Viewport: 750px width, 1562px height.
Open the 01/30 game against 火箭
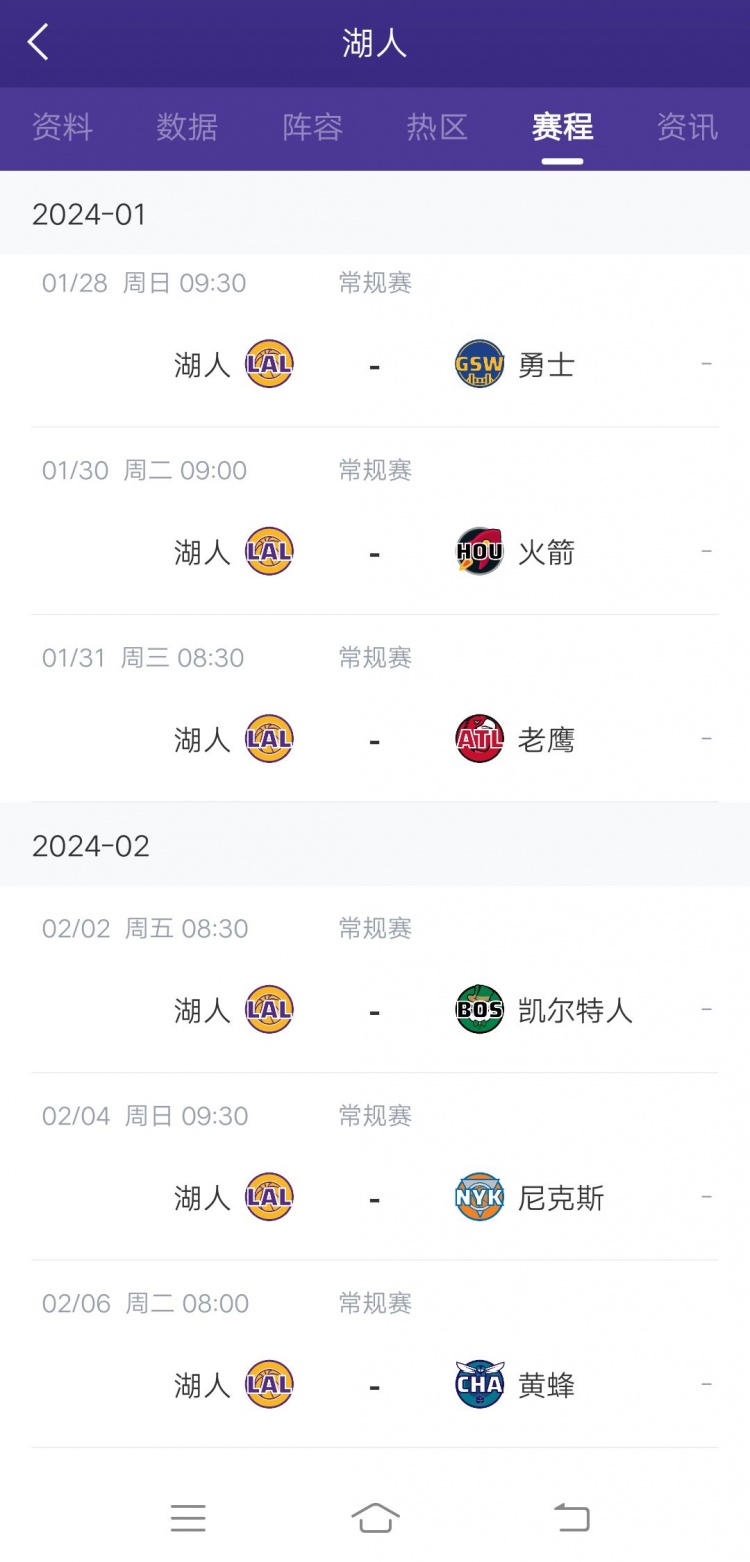[375, 521]
